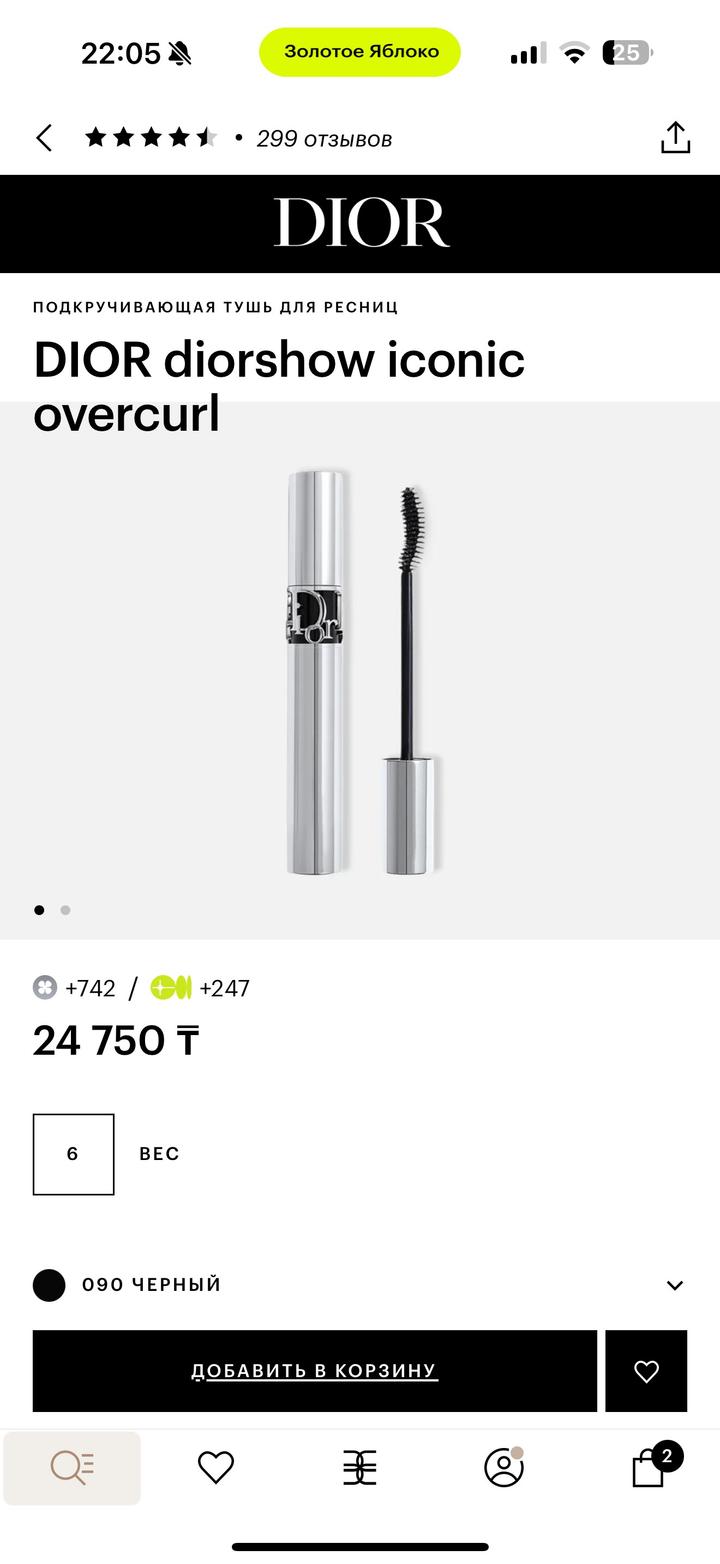Open the 299 отзывов reviews
This screenshot has width=720, height=1564.
click(323, 139)
